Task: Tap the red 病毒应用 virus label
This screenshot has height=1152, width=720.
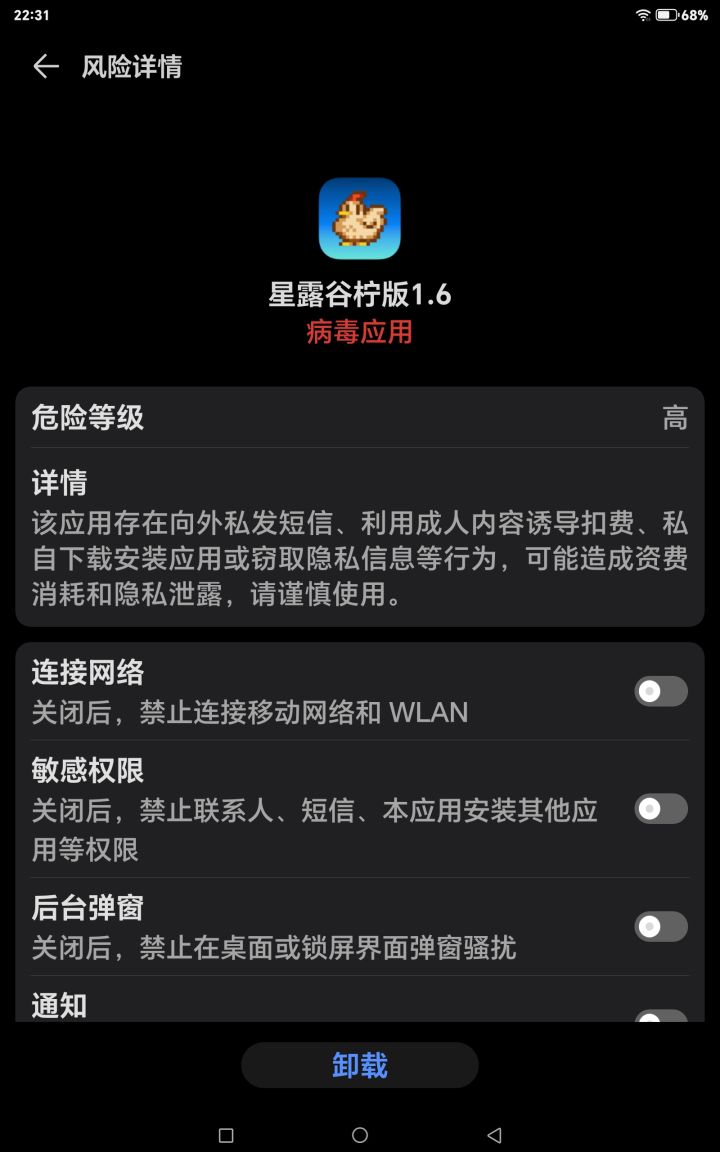Action: [x=360, y=331]
